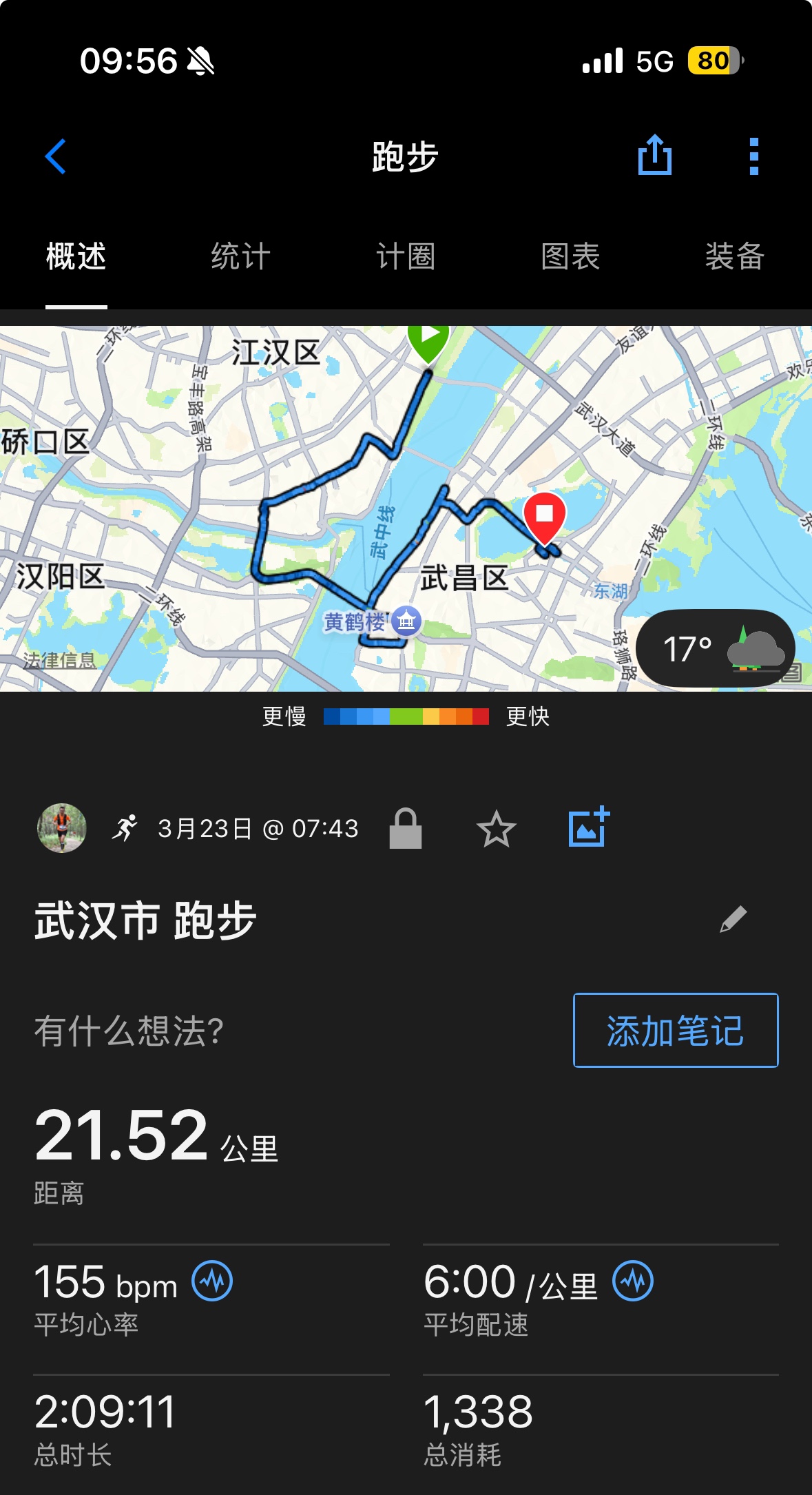Open the 图表 tab

point(570,256)
